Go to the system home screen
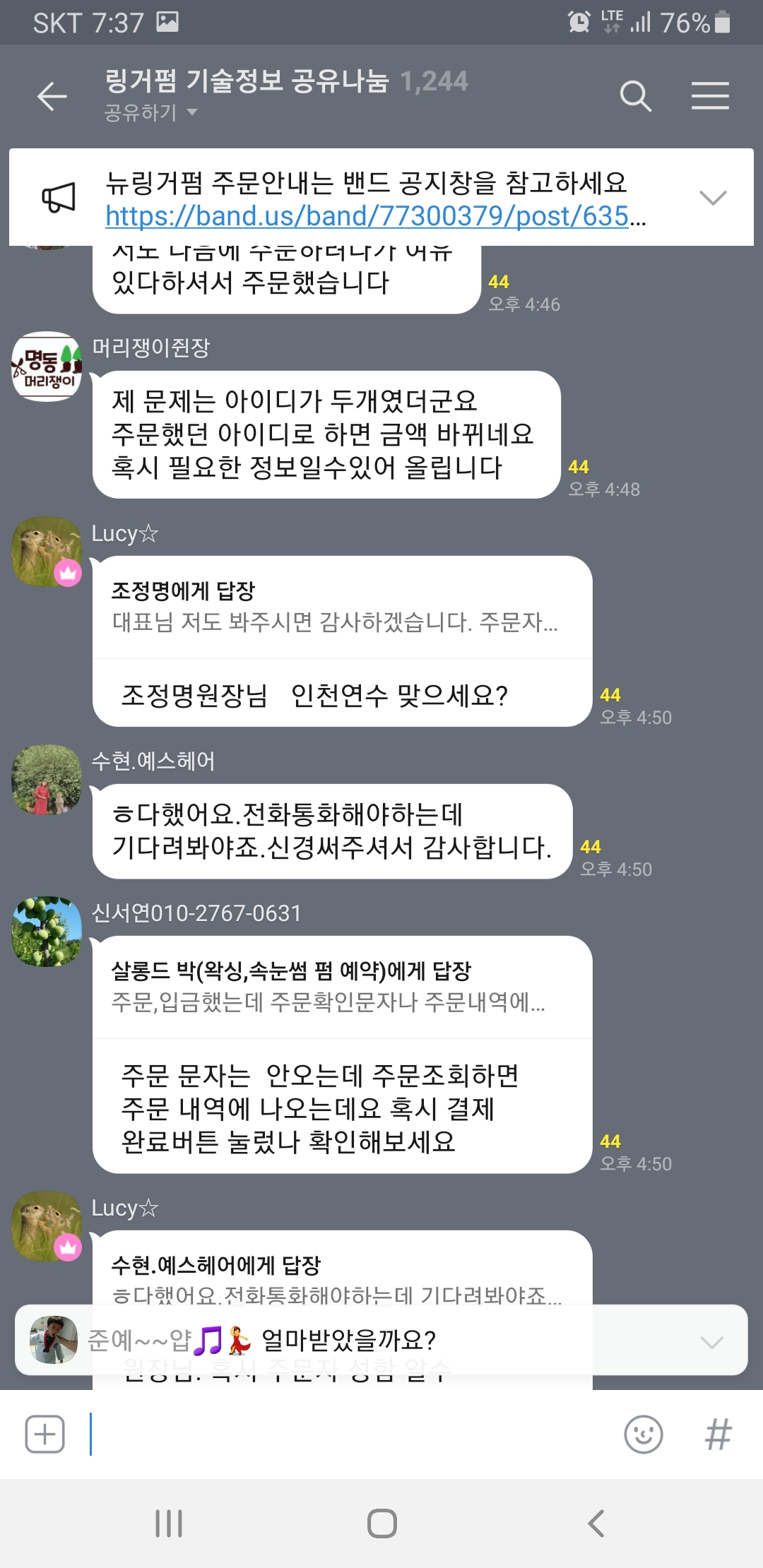Viewport: 763px width, 1568px height. pos(381,1524)
